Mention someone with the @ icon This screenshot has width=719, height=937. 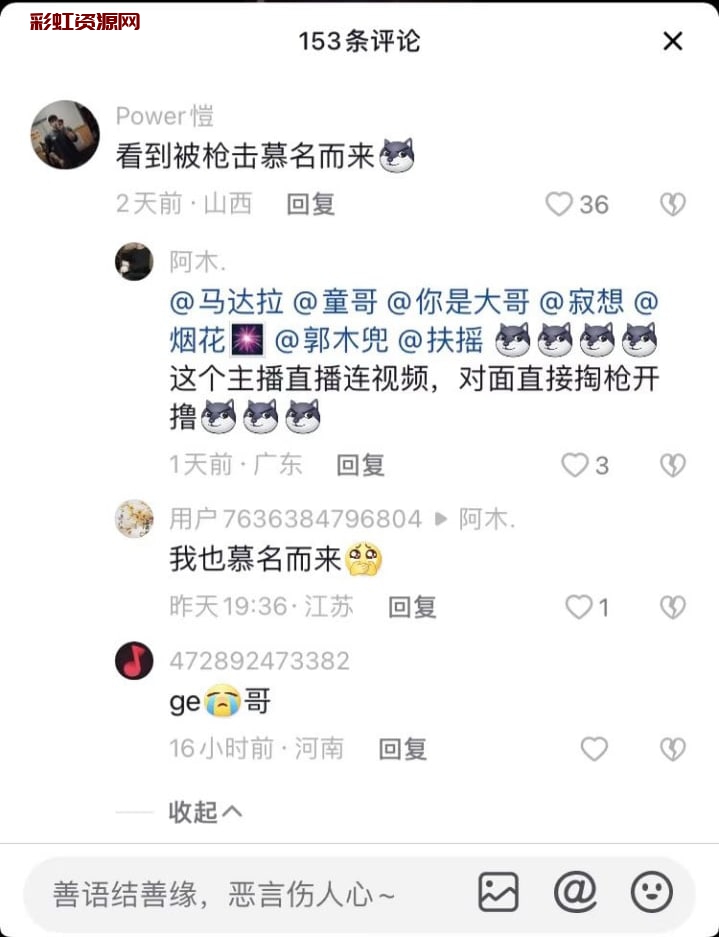(x=575, y=892)
